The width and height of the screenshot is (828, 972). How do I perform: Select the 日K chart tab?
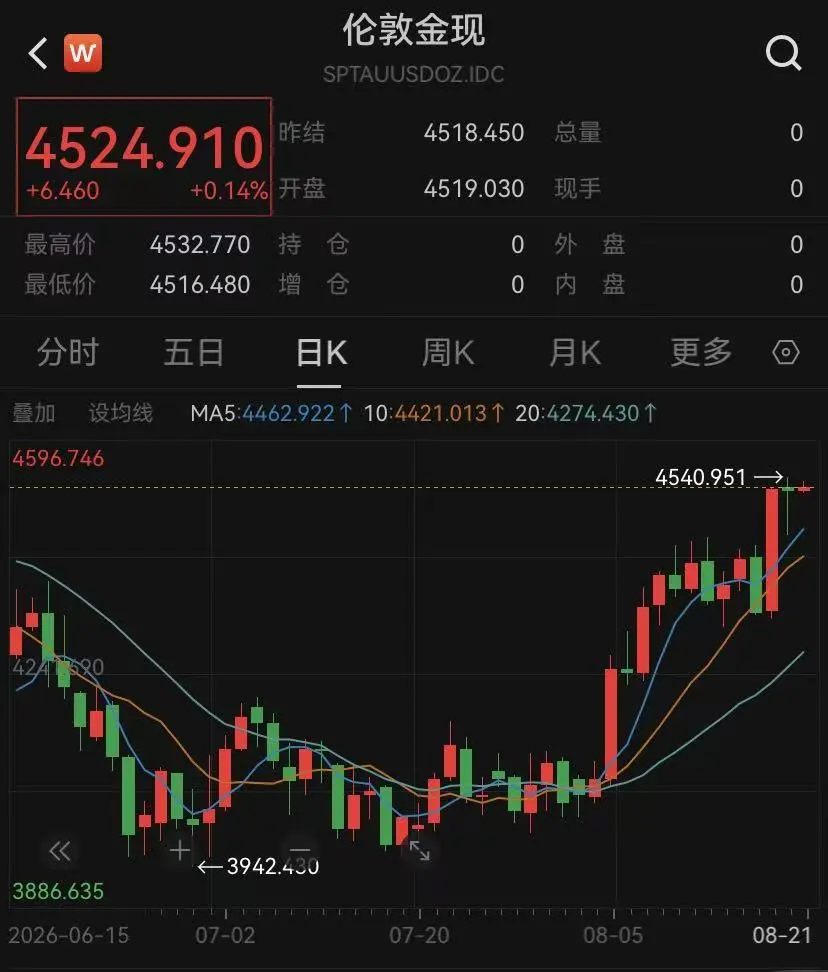pyautogui.click(x=322, y=353)
